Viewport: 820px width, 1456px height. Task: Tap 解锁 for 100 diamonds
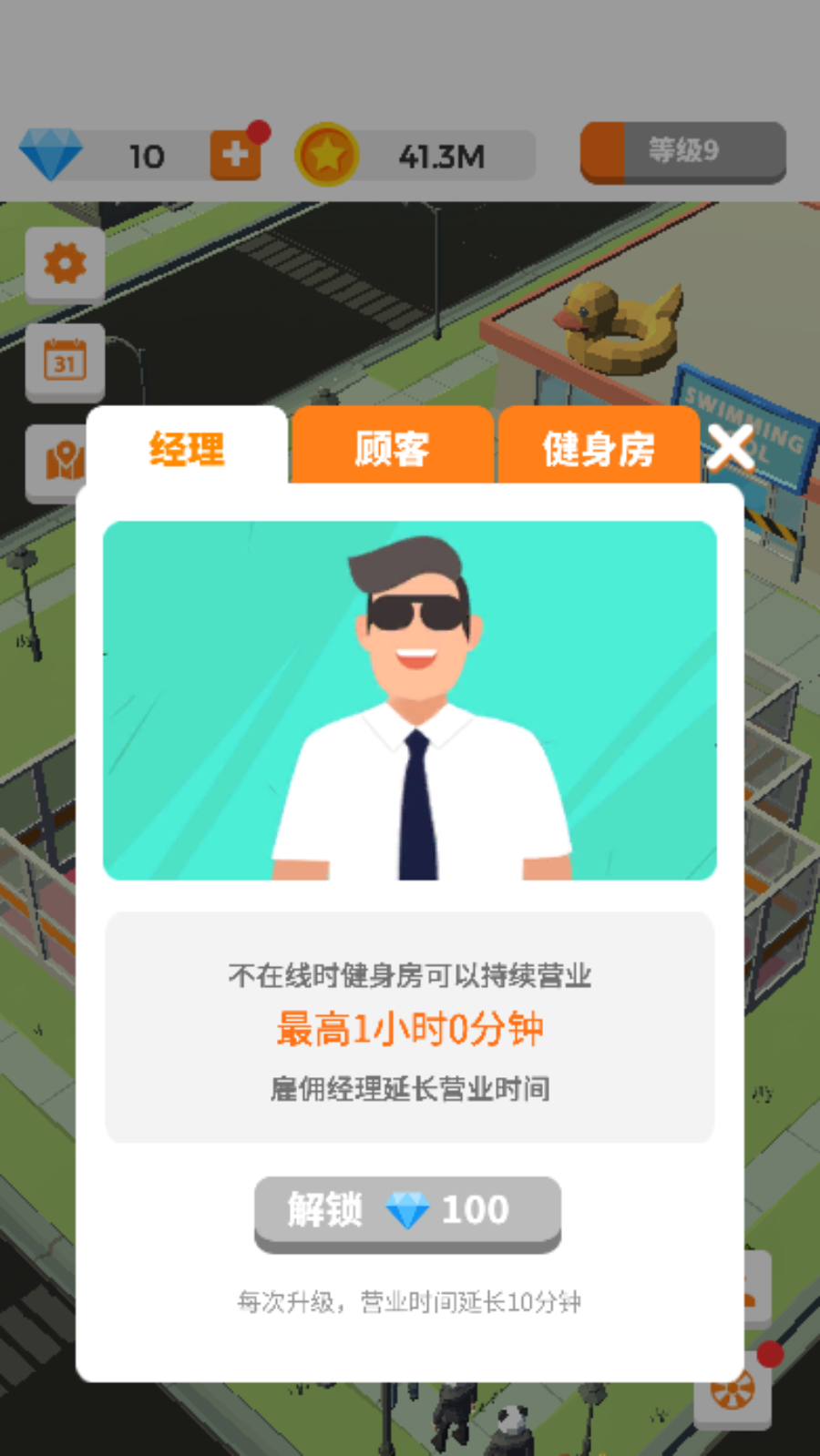pyautogui.click(x=407, y=1212)
